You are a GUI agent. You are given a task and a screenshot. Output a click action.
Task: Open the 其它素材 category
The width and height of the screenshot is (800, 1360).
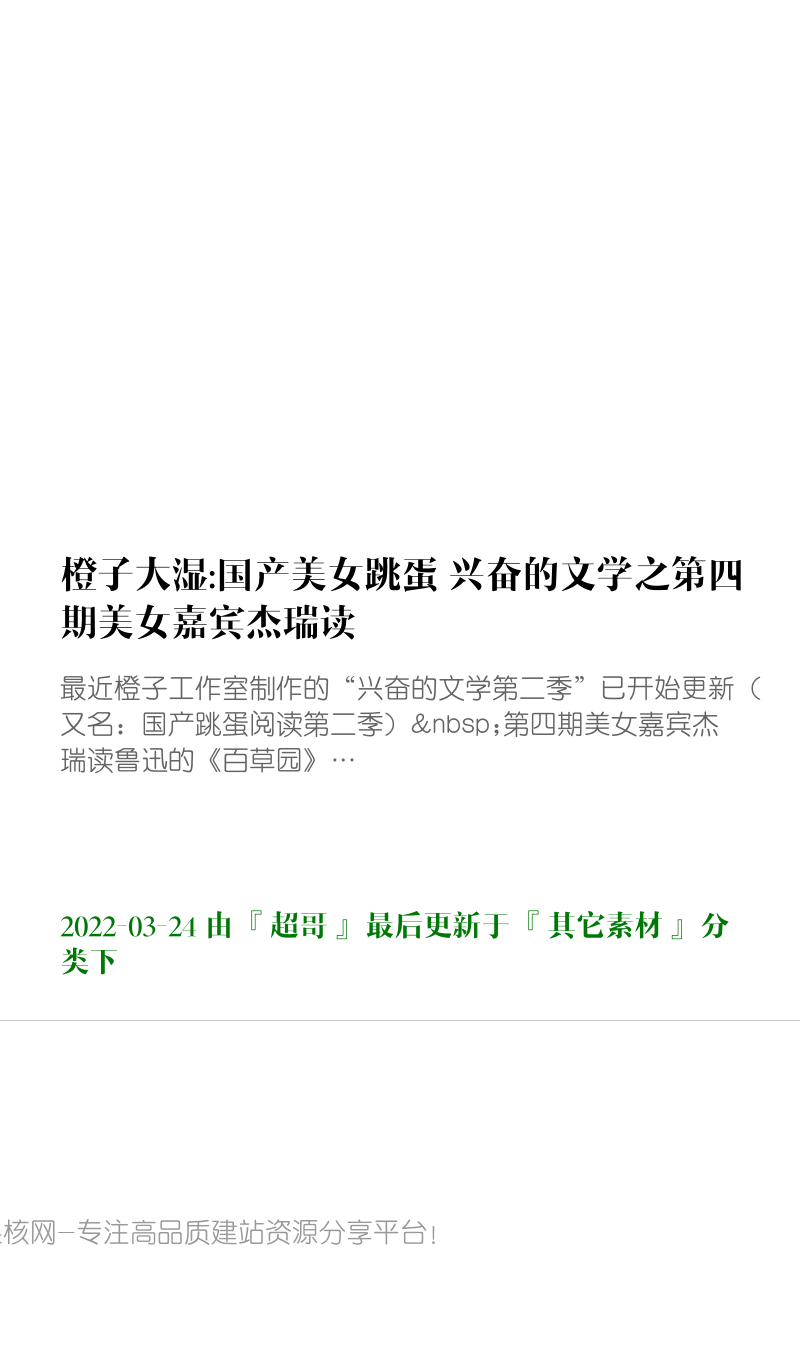(x=605, y=926)
